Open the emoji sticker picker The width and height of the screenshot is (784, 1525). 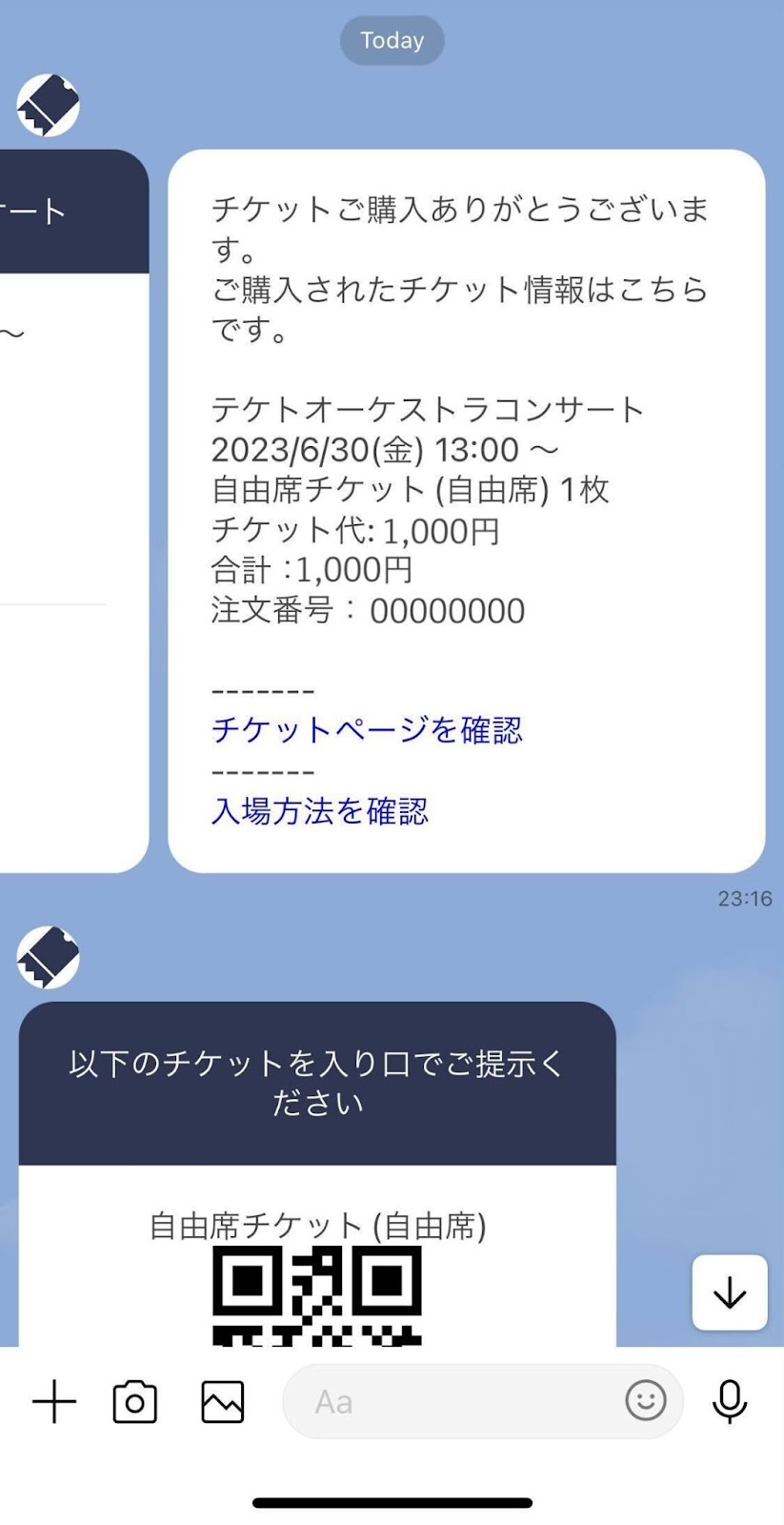click(645, 1401)
